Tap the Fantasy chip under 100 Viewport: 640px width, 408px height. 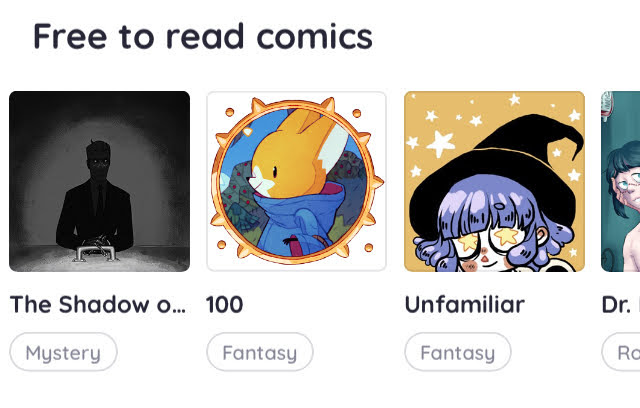click(260, 352)
